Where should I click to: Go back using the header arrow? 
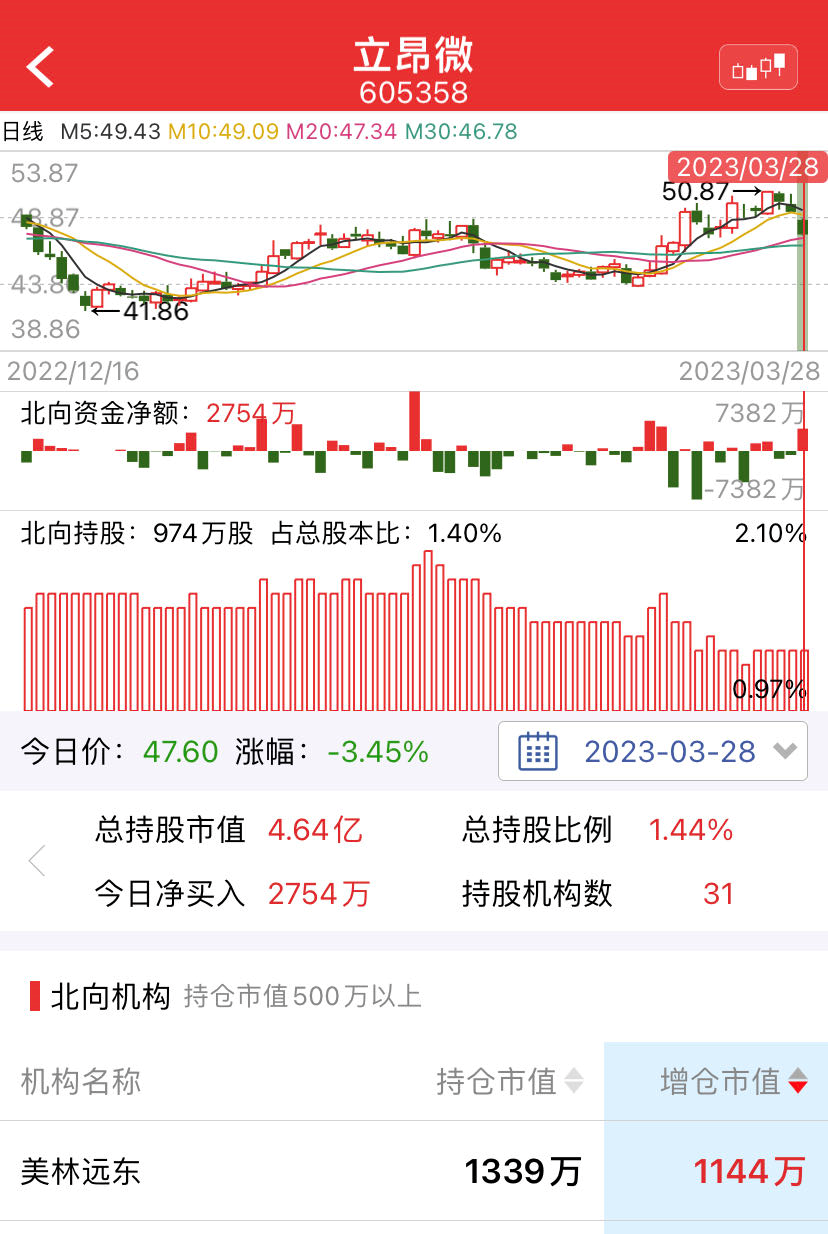tap(41, 67)
